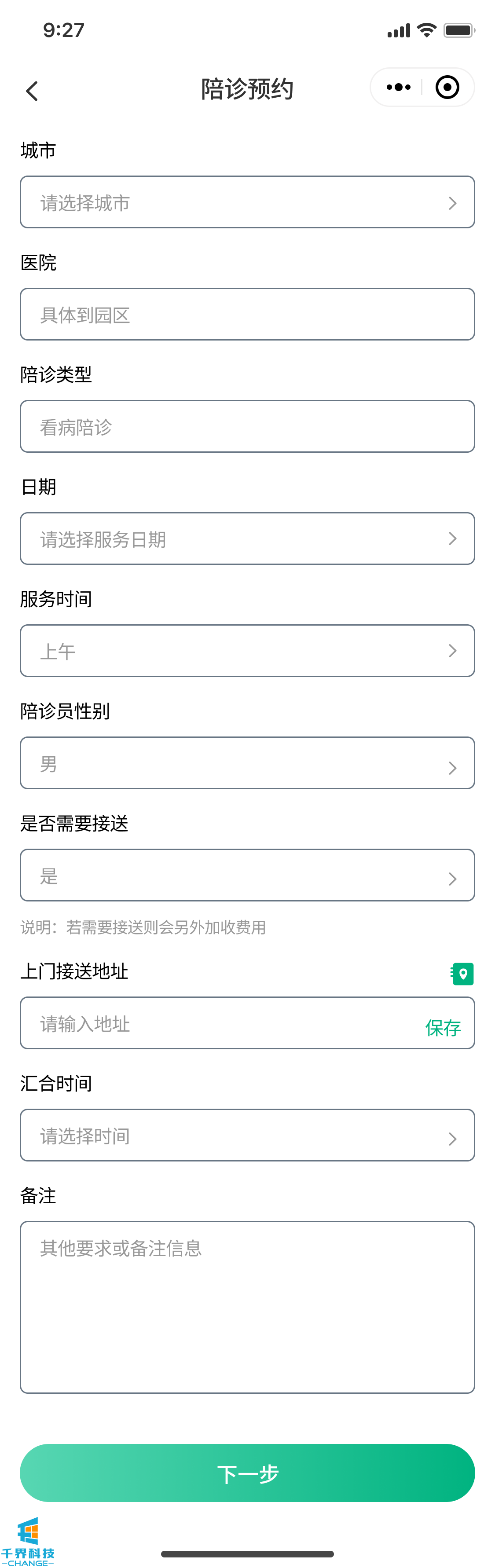Close the mini program via circle icon

(x=447, y=88)
